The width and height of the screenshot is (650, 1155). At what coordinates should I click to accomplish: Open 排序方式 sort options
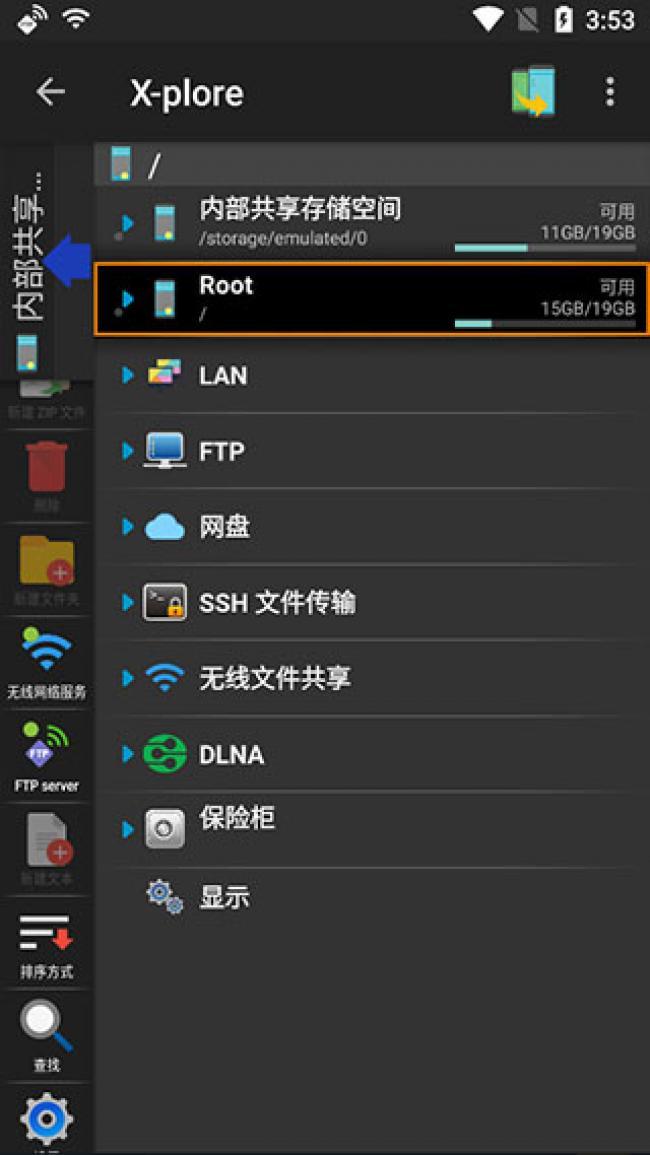[47, 944]
